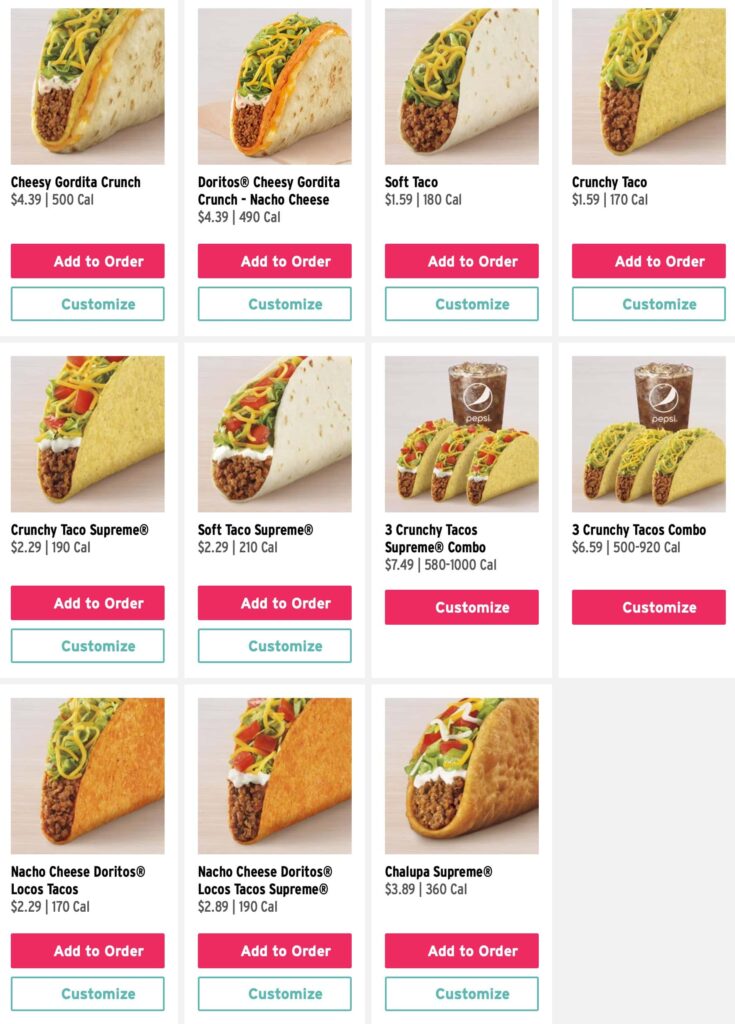
Task: Customize the Cheesy Gordita Crunch
Action: click(87, 304)
